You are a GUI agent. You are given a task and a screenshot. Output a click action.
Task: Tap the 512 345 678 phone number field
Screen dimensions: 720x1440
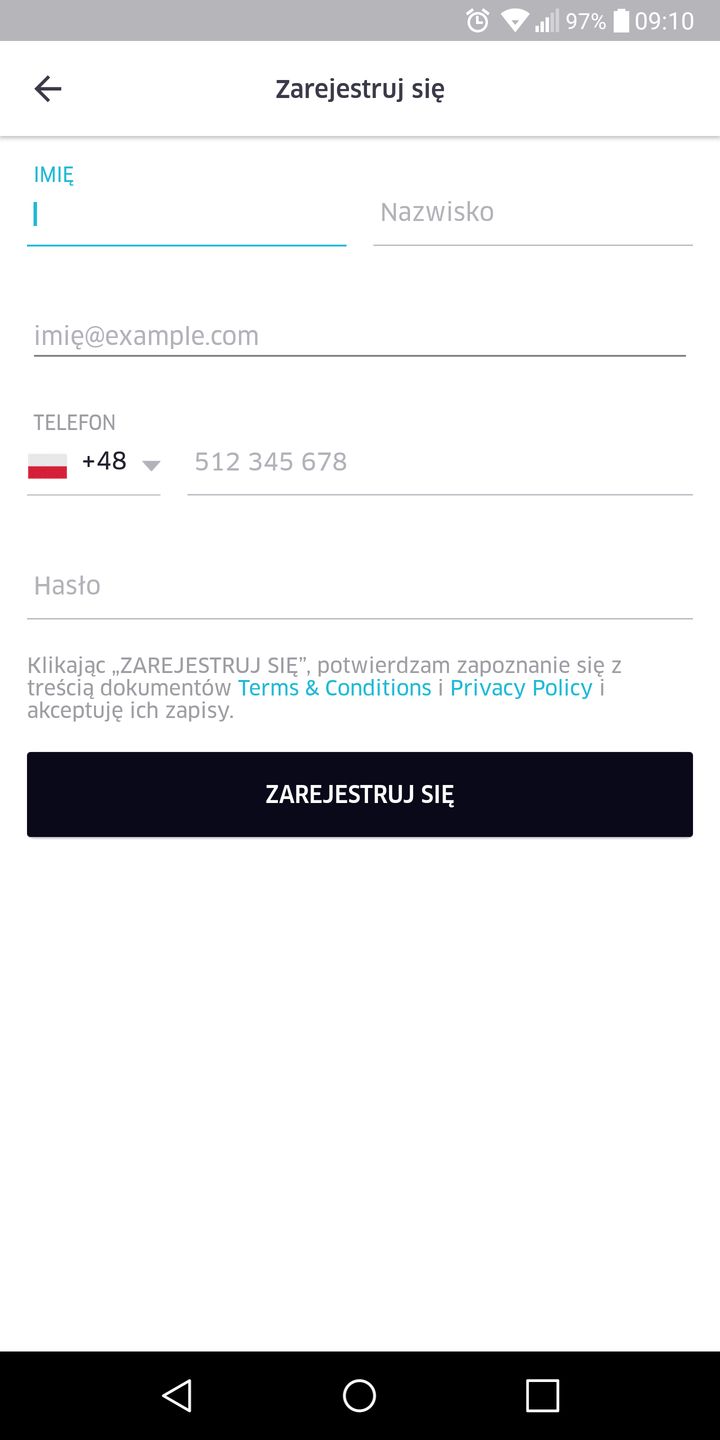click(440, 461)
